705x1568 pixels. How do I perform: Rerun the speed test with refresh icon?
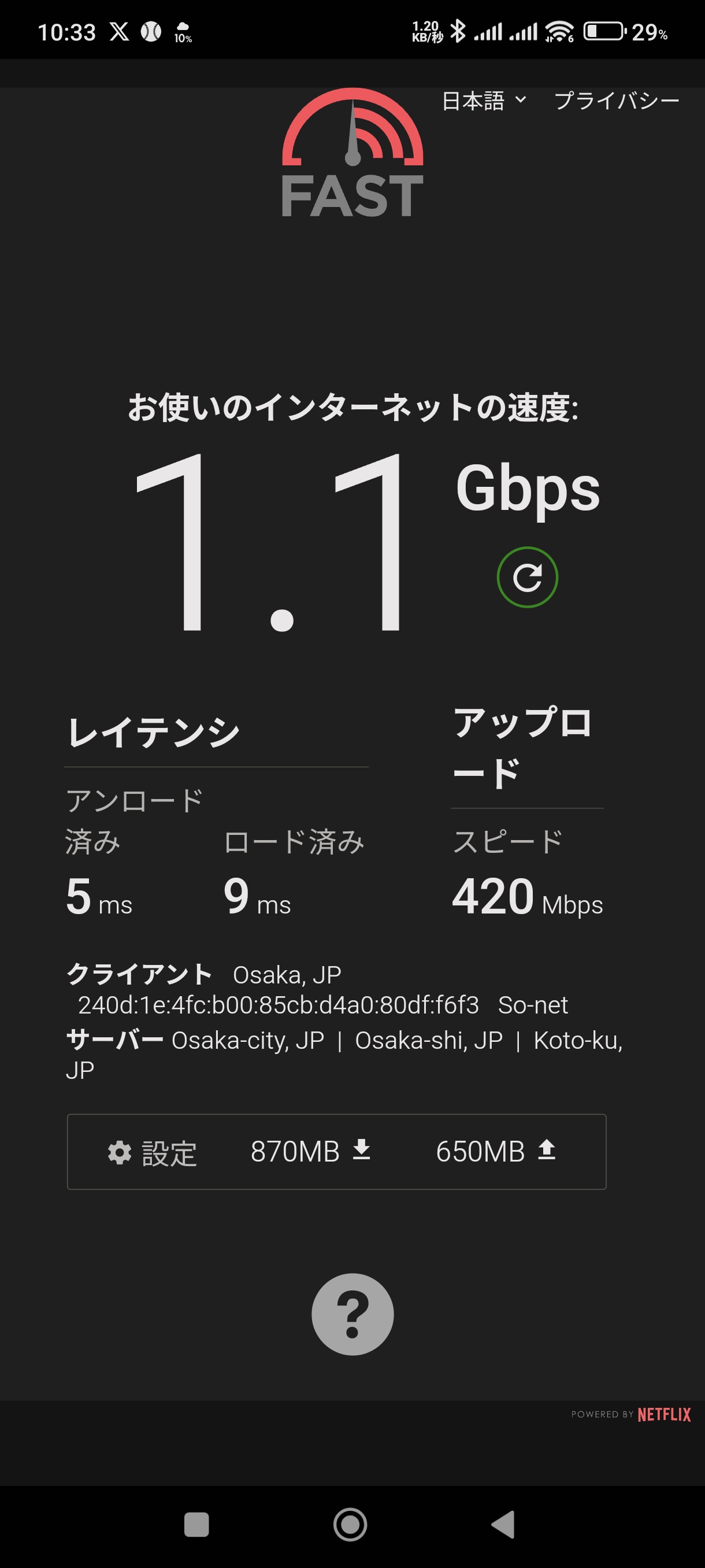click(527, 577)
